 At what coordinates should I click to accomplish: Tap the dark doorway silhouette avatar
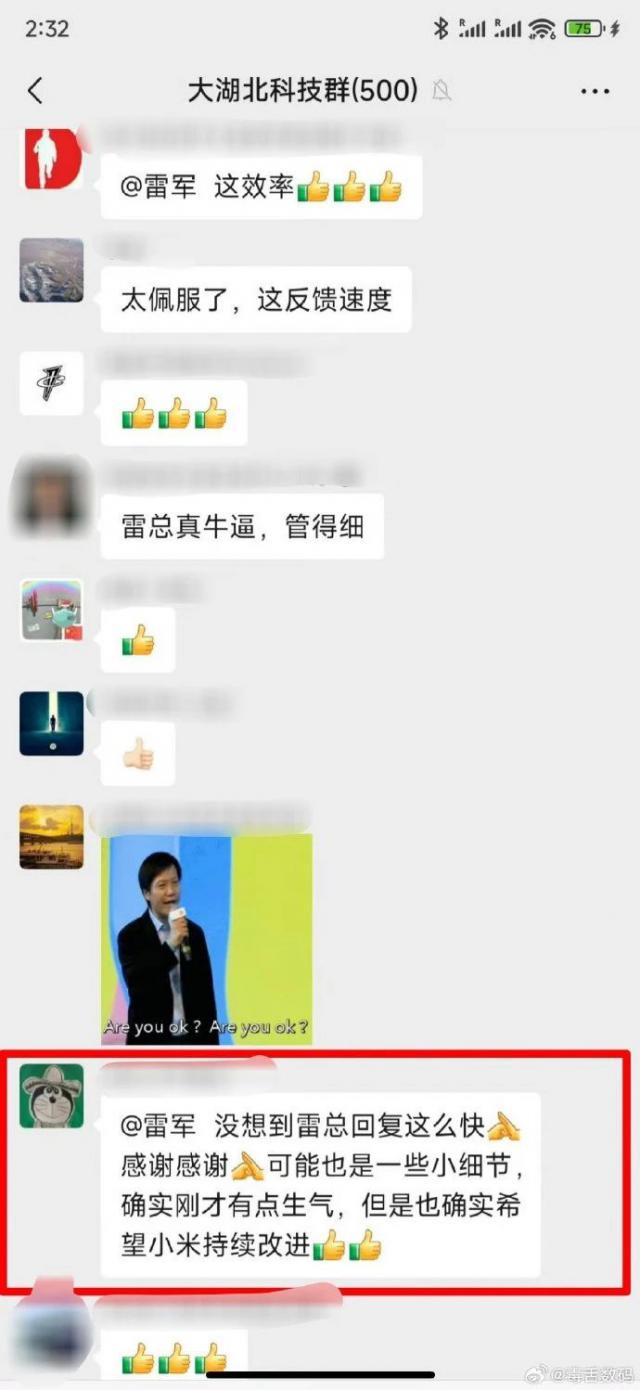(52, 723)
